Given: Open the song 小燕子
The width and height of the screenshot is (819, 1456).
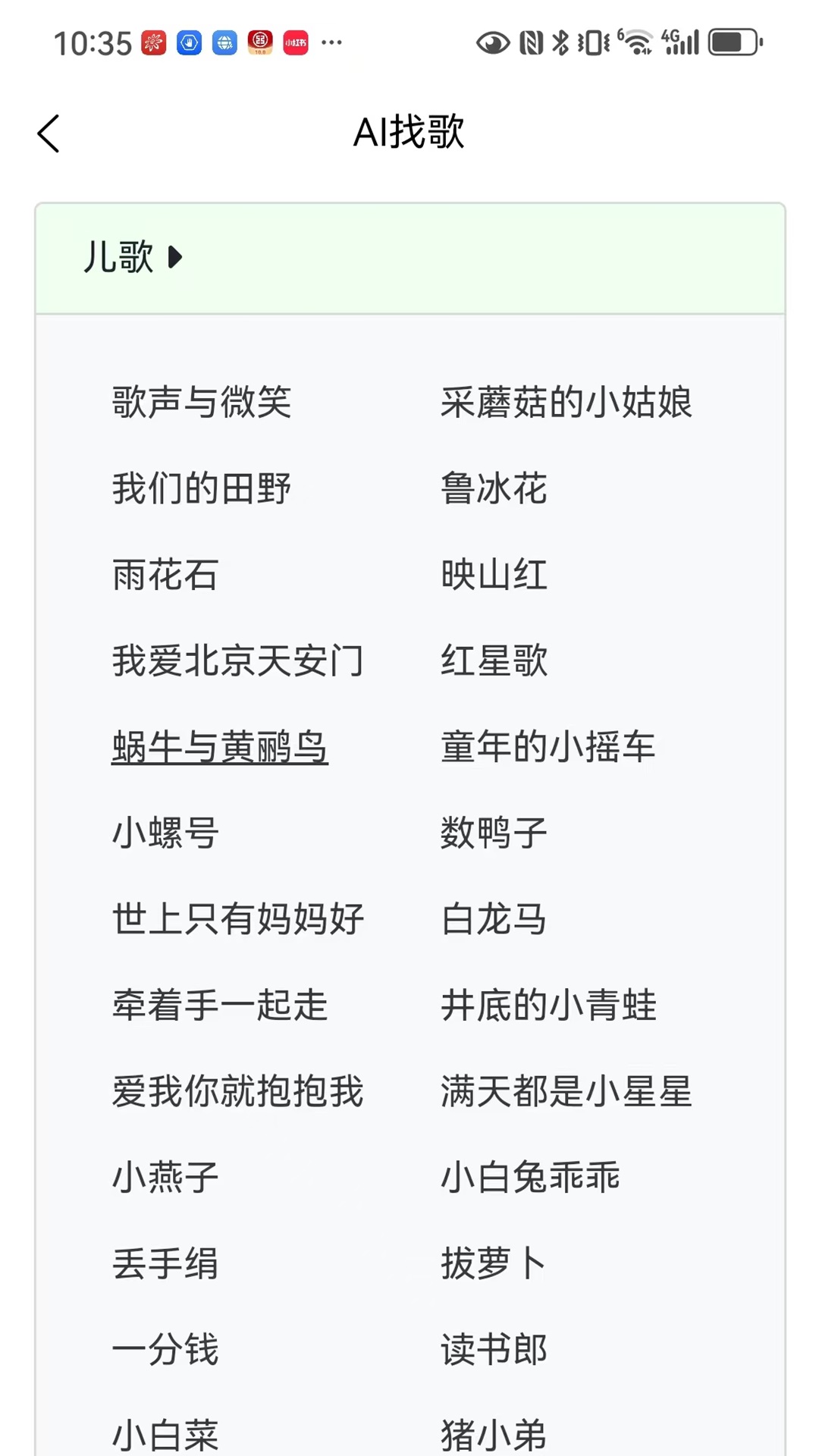Looking at the screenshot, I should click(x=165, y=1176).
